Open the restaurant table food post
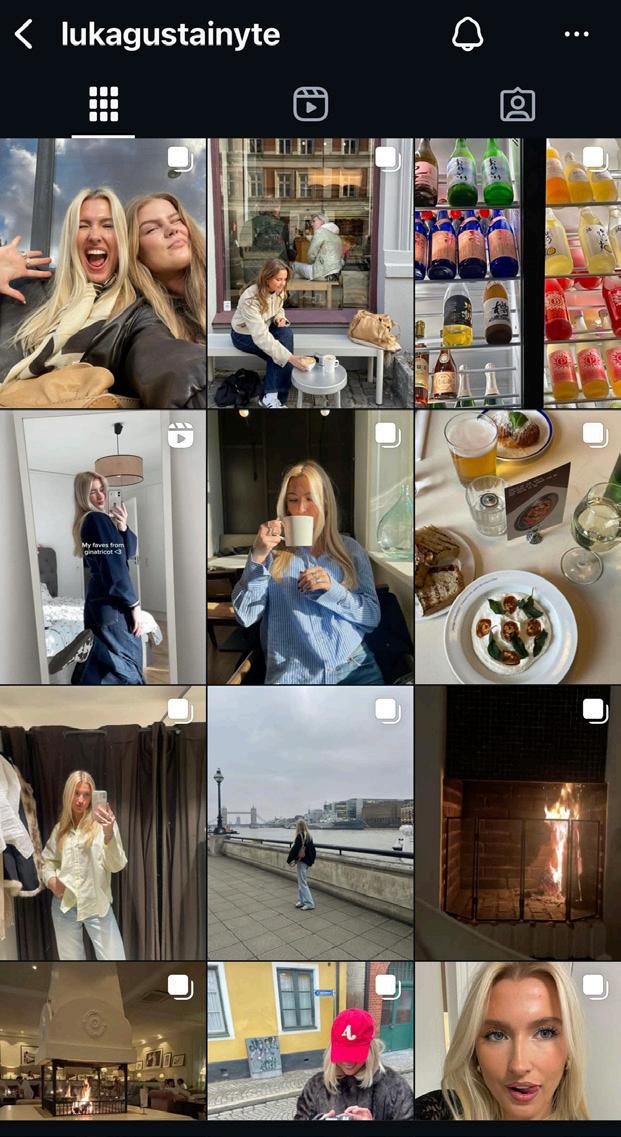Viewport: 621px width, 1137px height. (x=517, y=547)
